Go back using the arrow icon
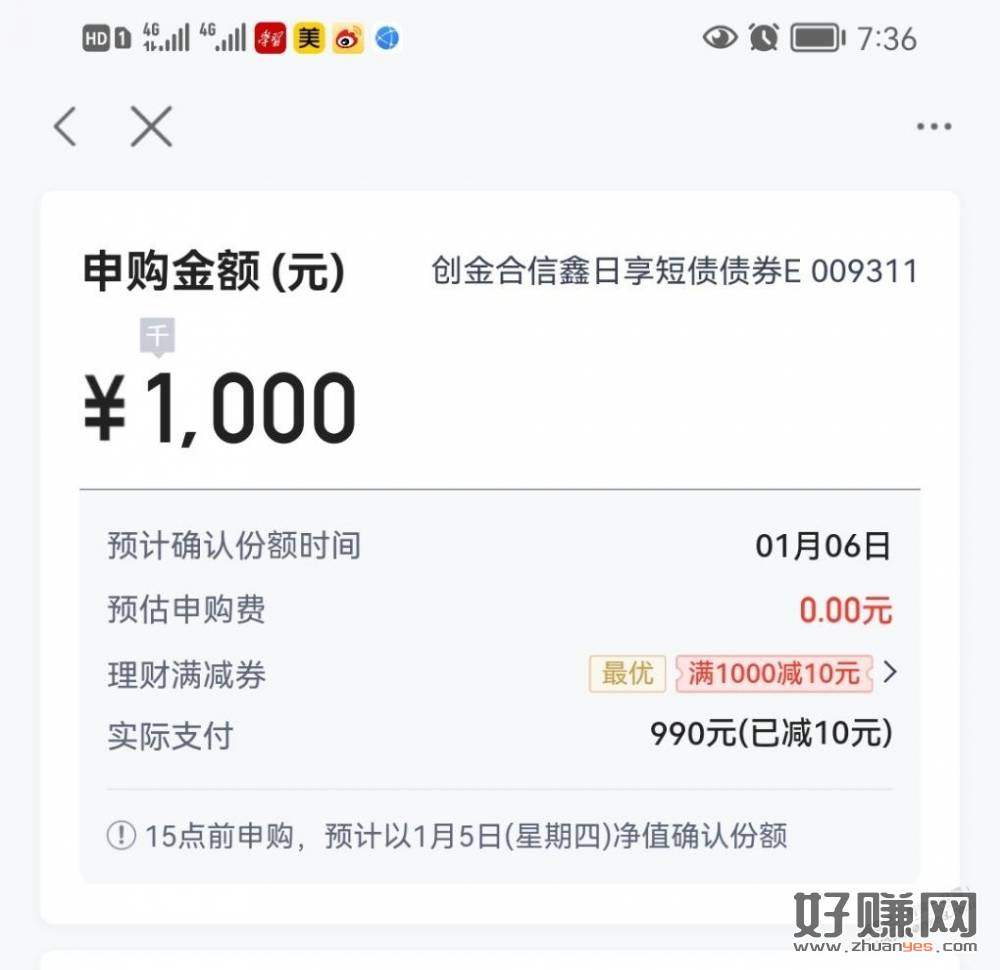 66,127
